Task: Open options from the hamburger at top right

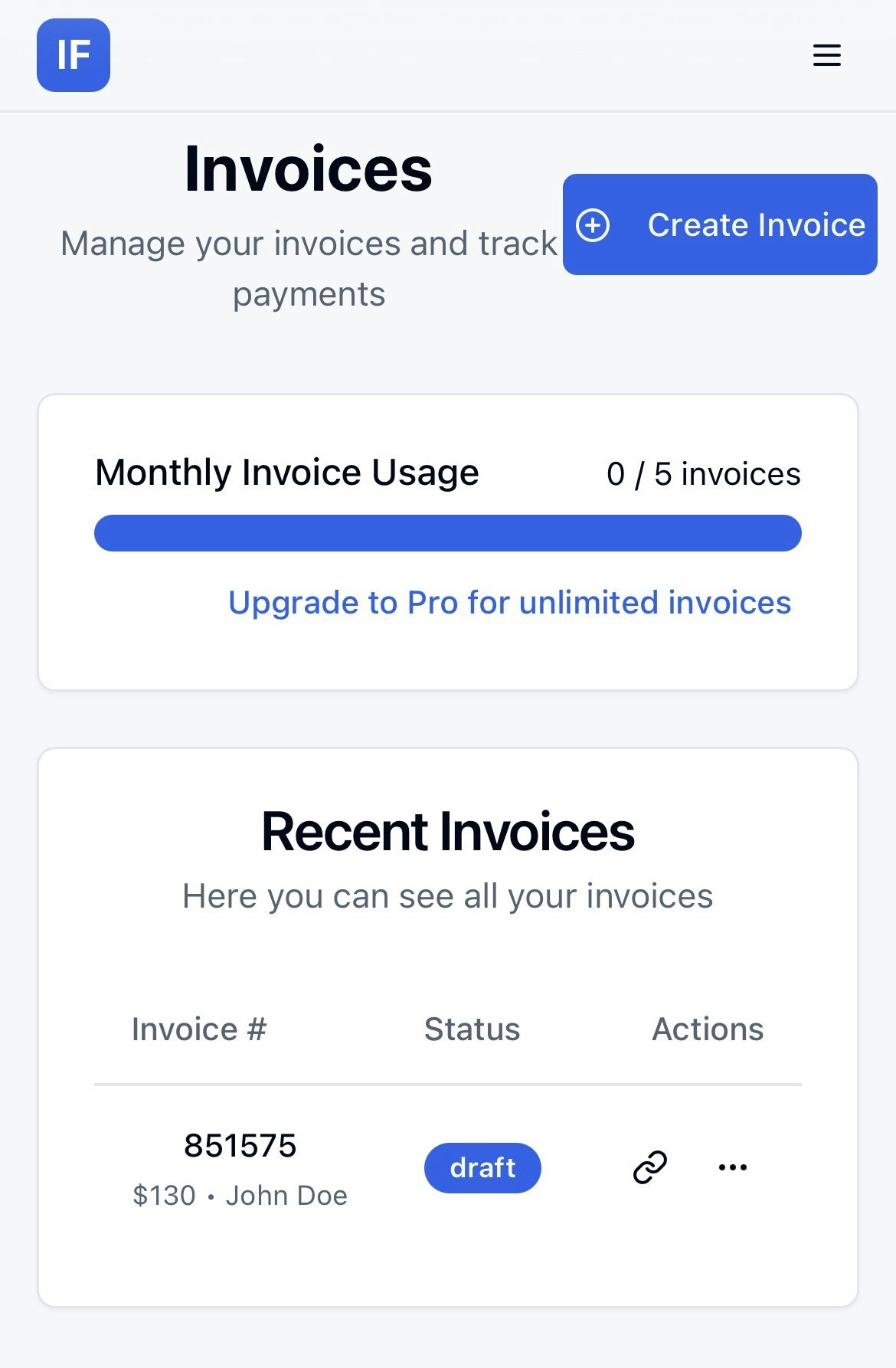Action: [x=826, y=55]
